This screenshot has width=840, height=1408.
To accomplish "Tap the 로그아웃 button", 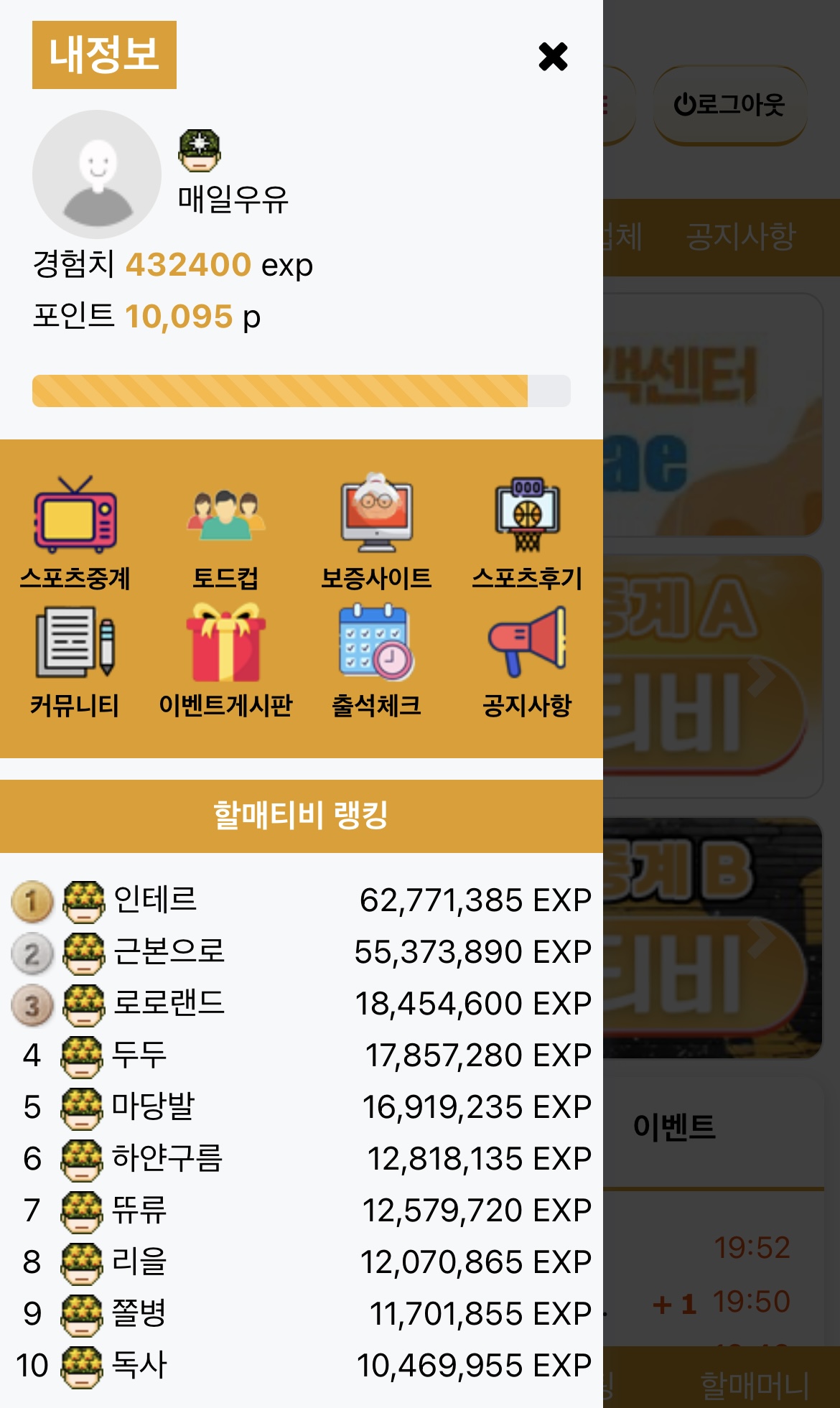I will pyautogui.click(x=729, y=105).
